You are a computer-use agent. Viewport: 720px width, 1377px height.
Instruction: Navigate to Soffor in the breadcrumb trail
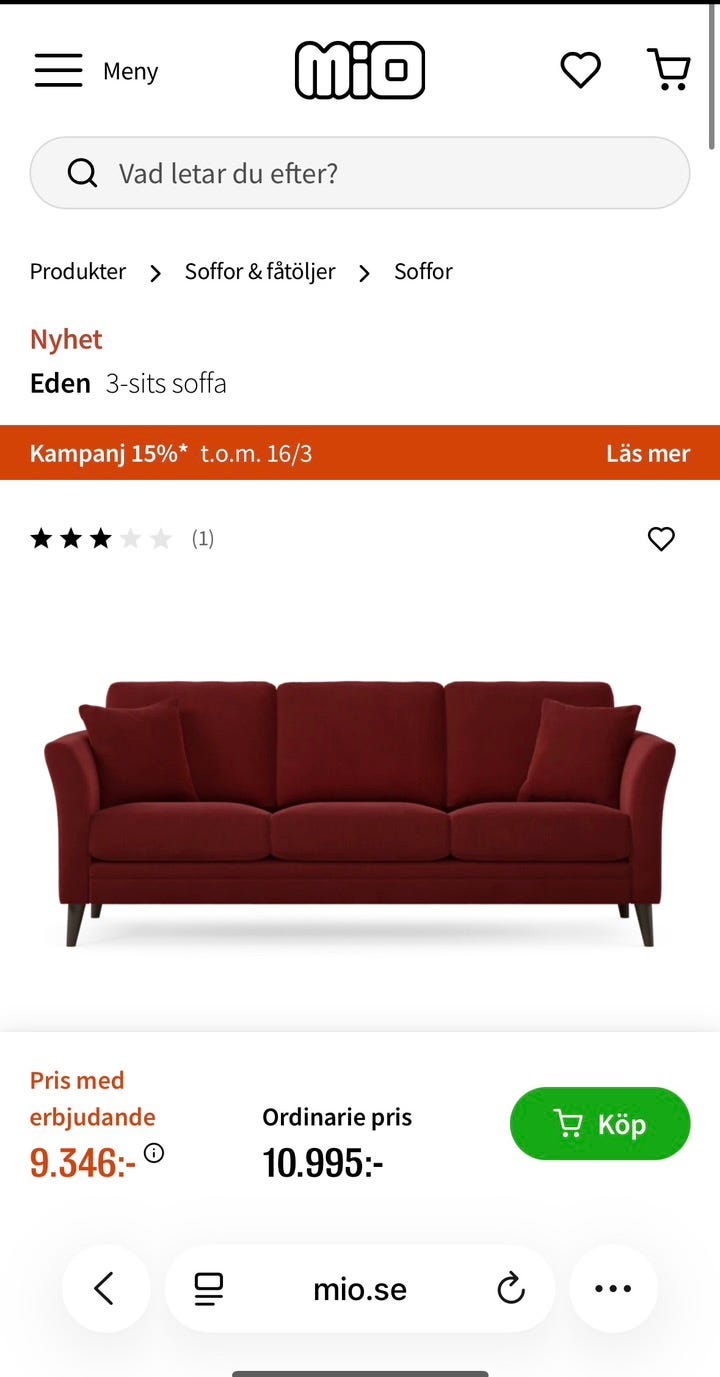coord(423,271)
